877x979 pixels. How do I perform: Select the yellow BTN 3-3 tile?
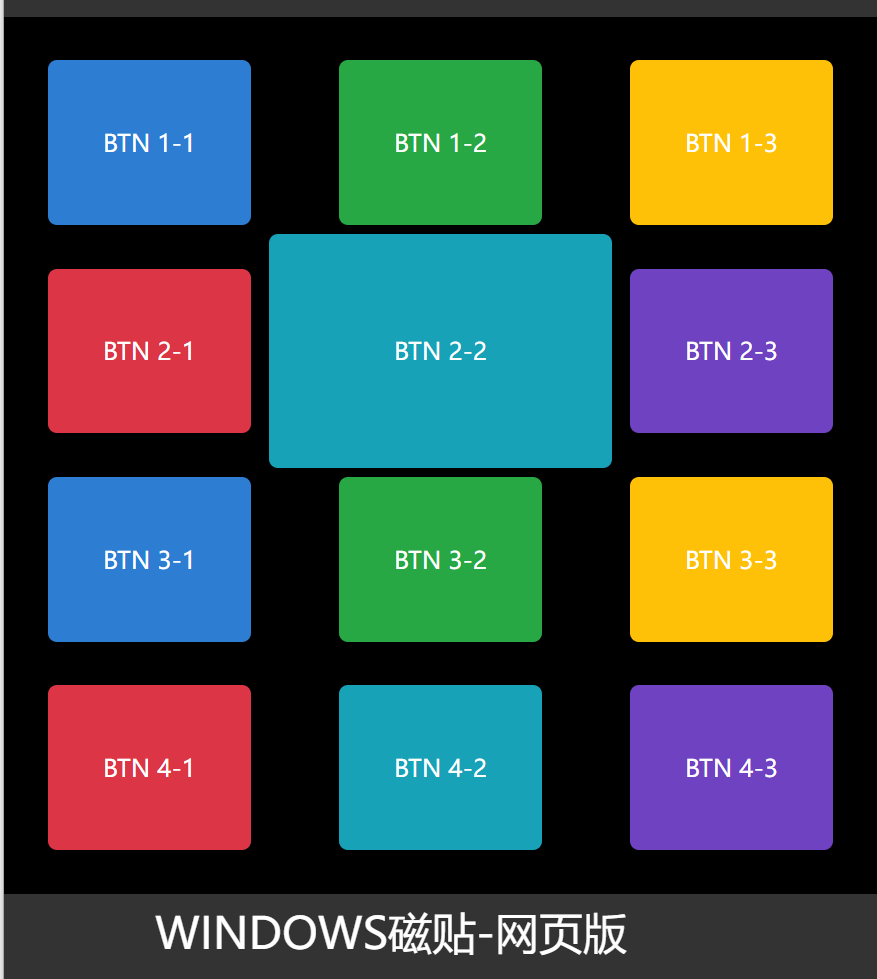pyautogui.click(x=731, y=559)
